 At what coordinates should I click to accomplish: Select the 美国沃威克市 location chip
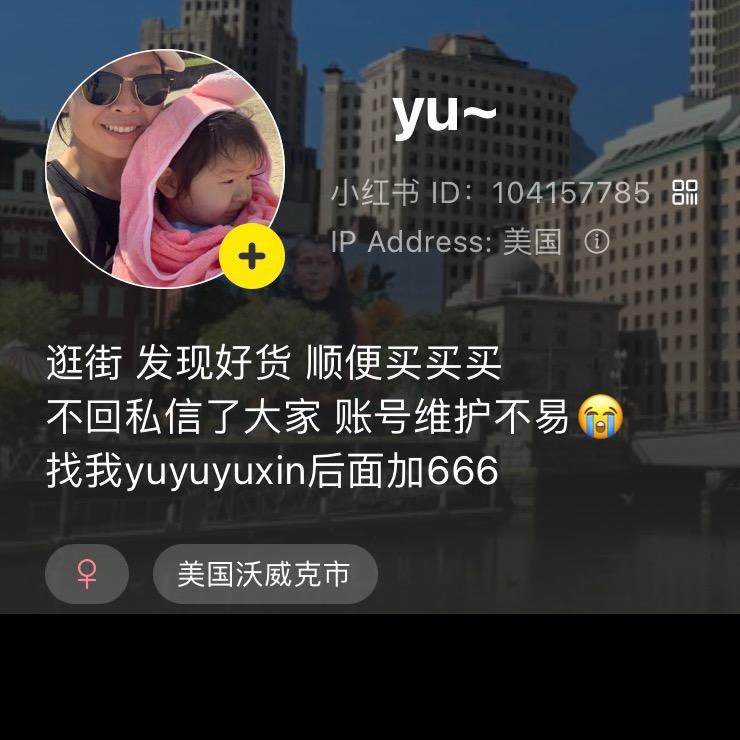(x=265, y=574)
